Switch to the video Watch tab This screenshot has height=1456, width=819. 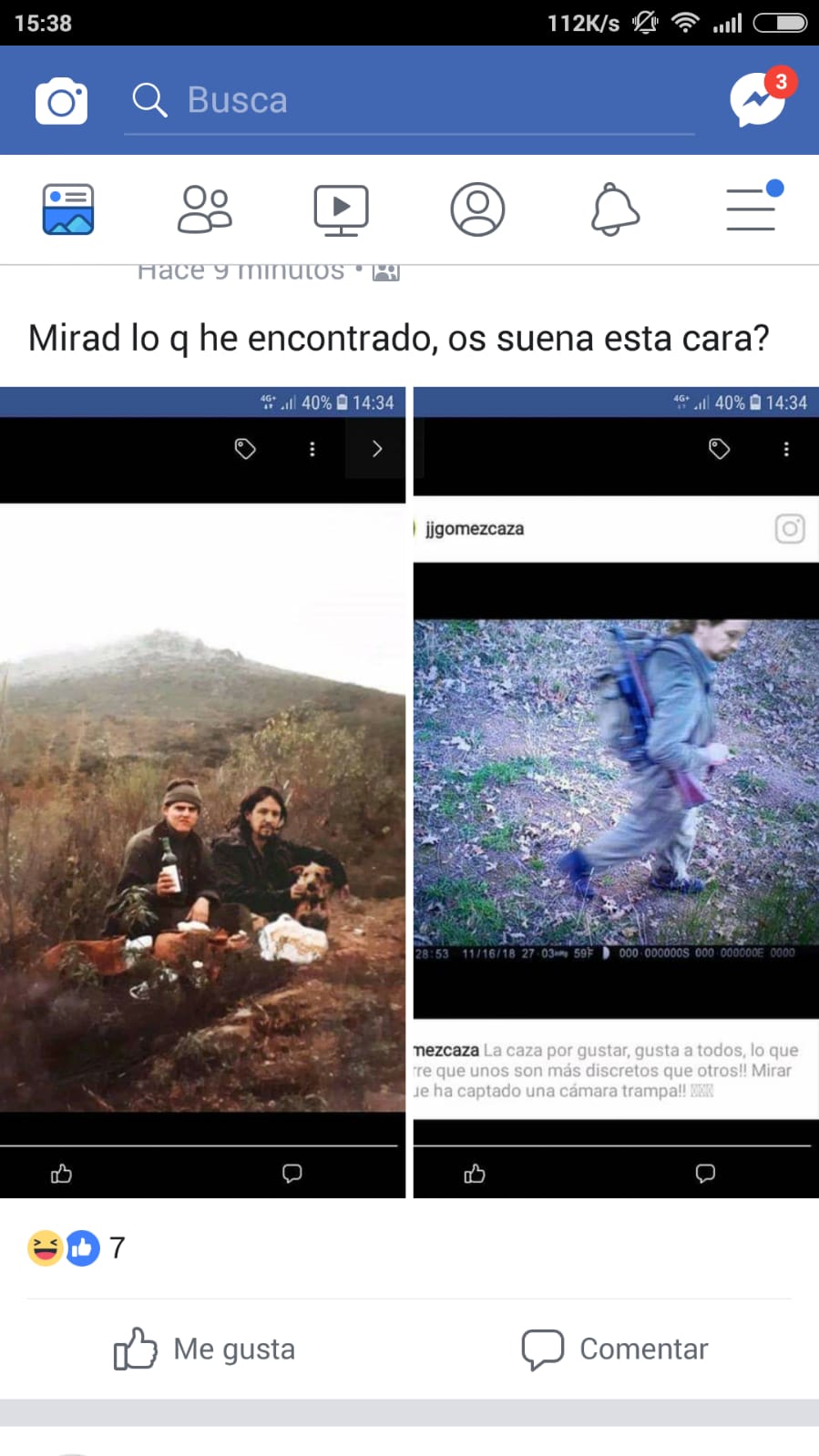pyautogui.click(x=341, y=209)
